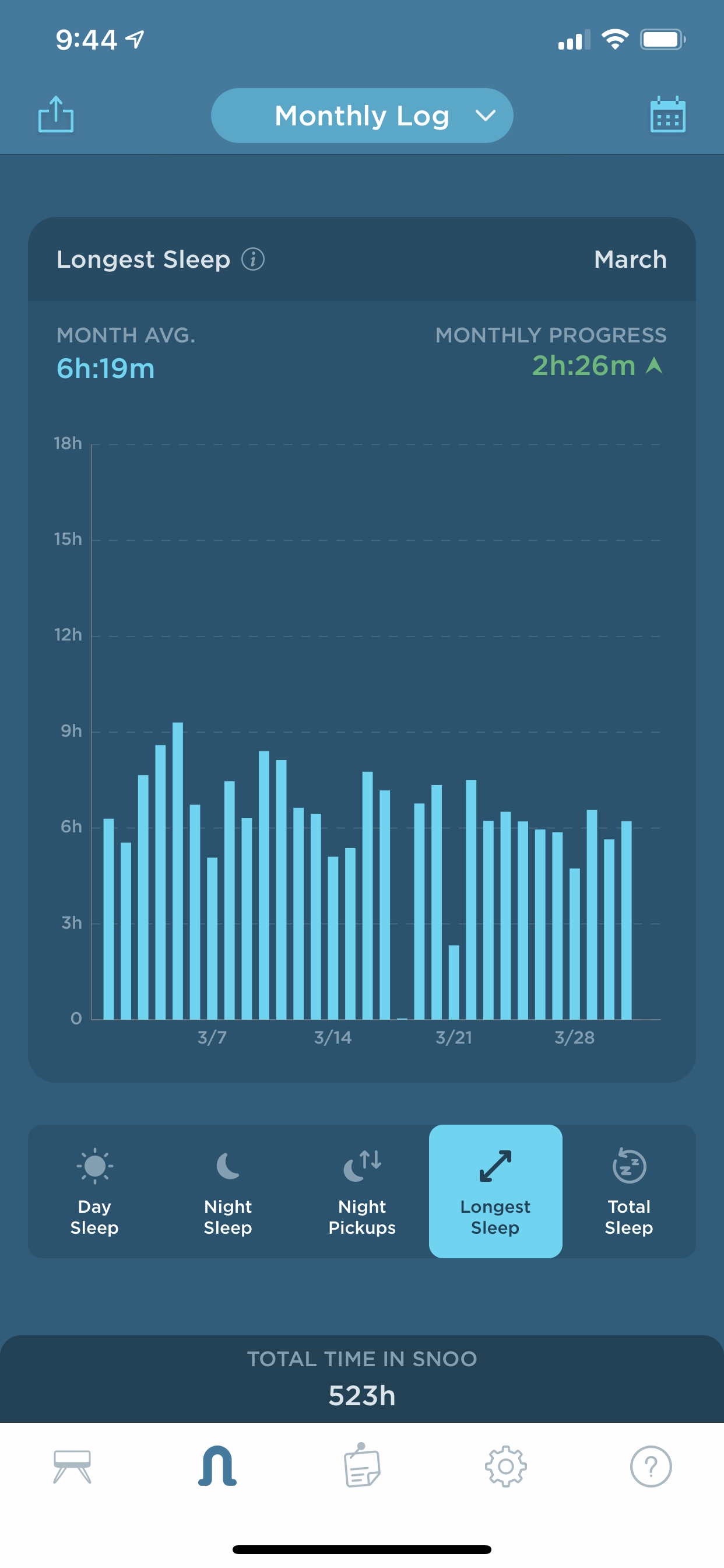Screen dimensions: 724x1568
Task: Switch to Day Sleep chart
Action: pos(94,1191)
